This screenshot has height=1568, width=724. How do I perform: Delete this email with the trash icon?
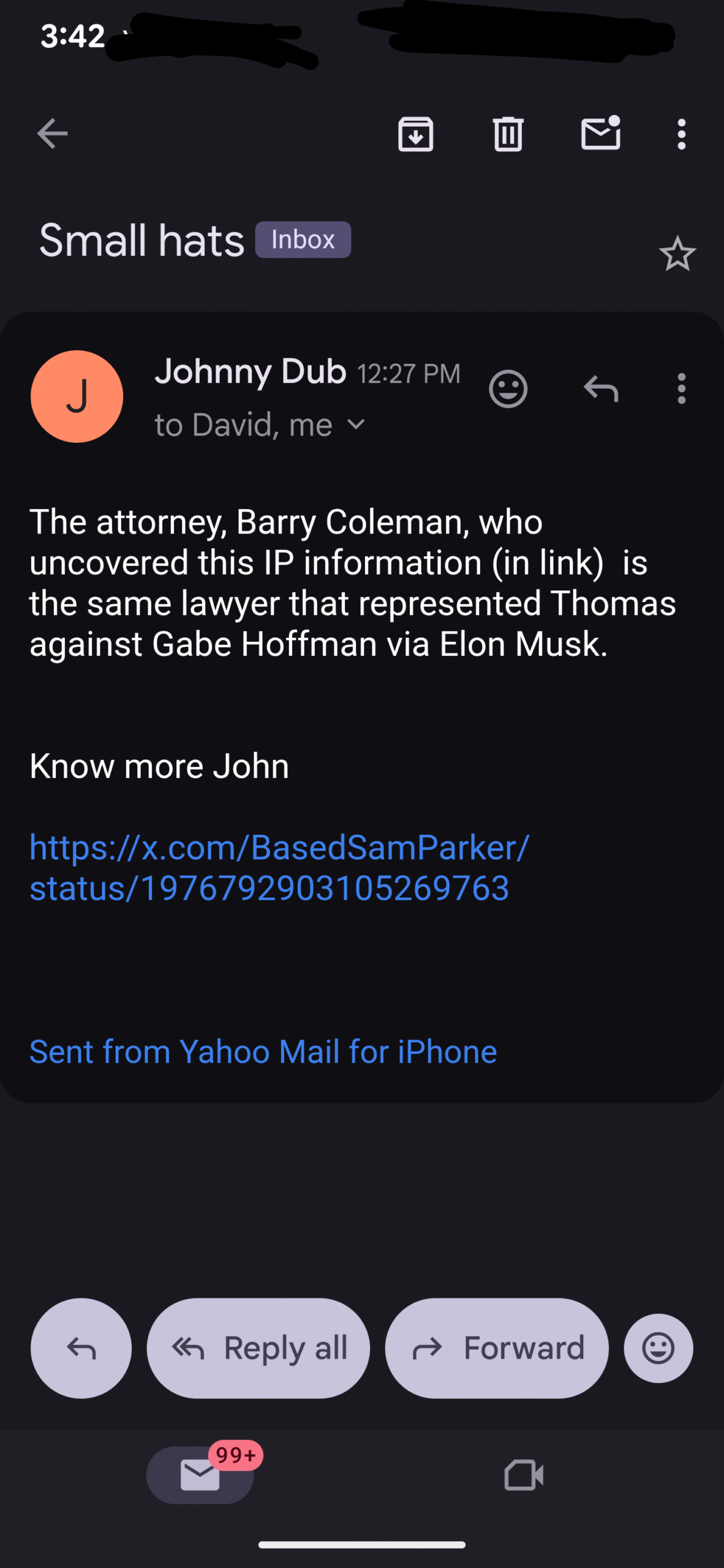508,134
